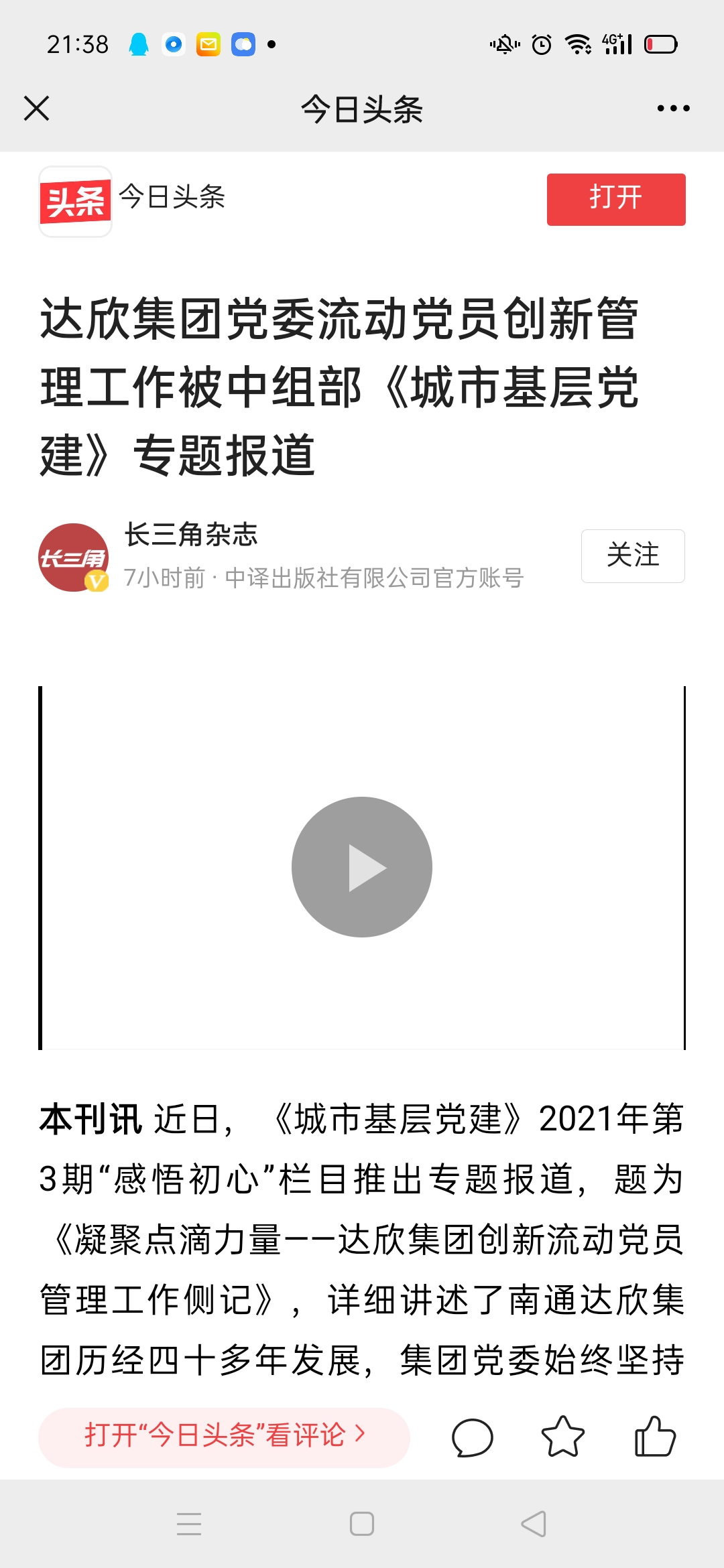Follow 长三角杂志 with 关注 button
The image size is (724, 1568).
click(x=632, y=556)
